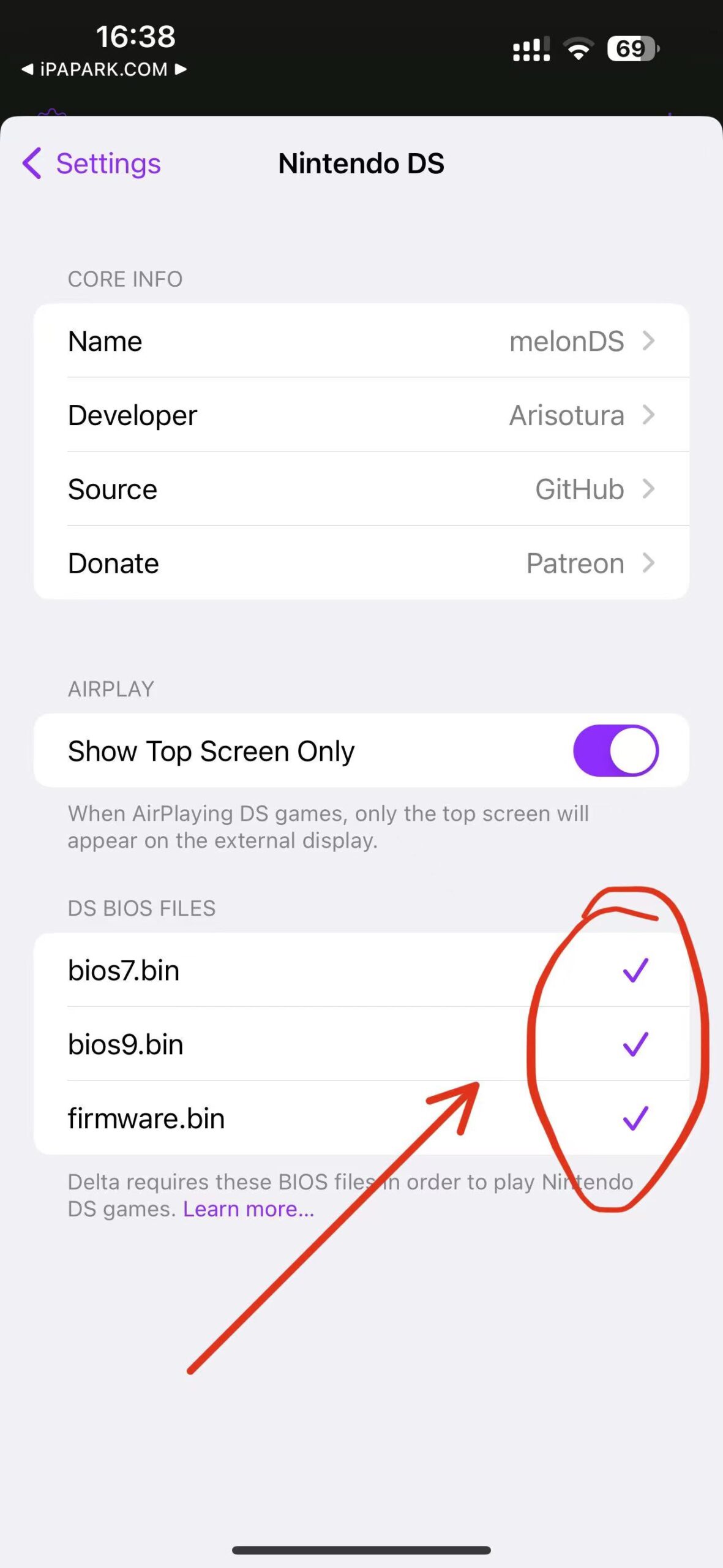The height and width of the screenshot is (1568, 723).
Task: Select the bios9.bin file row
Action: click(x=361, y=1045)
